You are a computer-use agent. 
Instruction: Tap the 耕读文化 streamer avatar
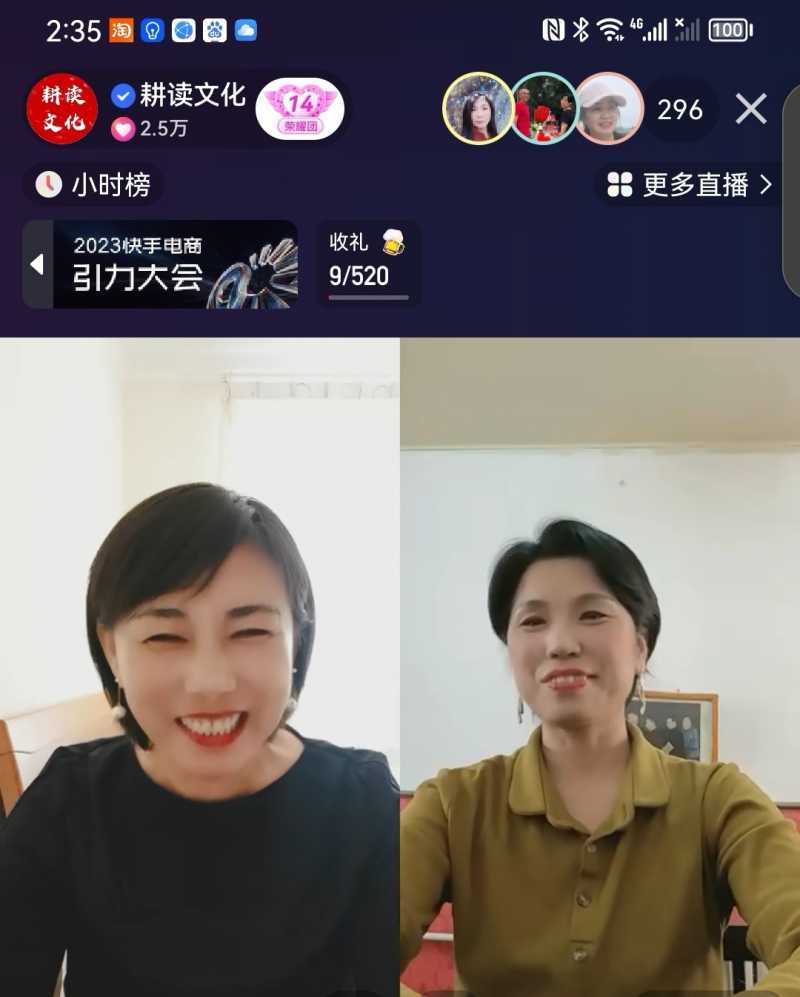(62, 107)
